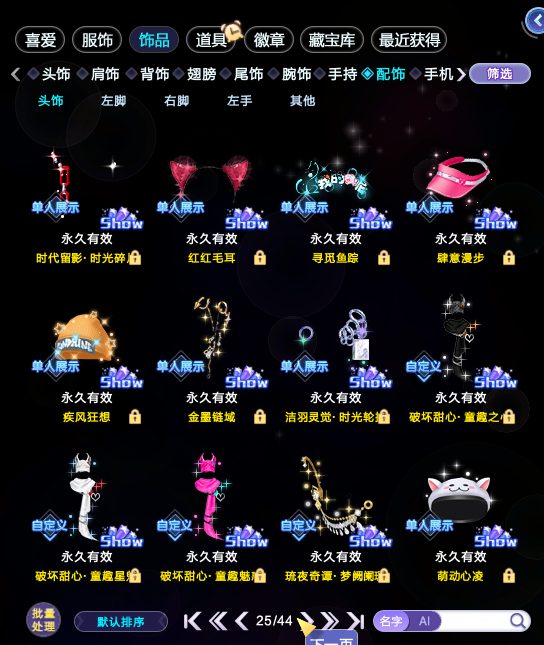Screen dimensions: 544x645
Task: Select the 手持 subcategory
Action: [x=342, y=74]
